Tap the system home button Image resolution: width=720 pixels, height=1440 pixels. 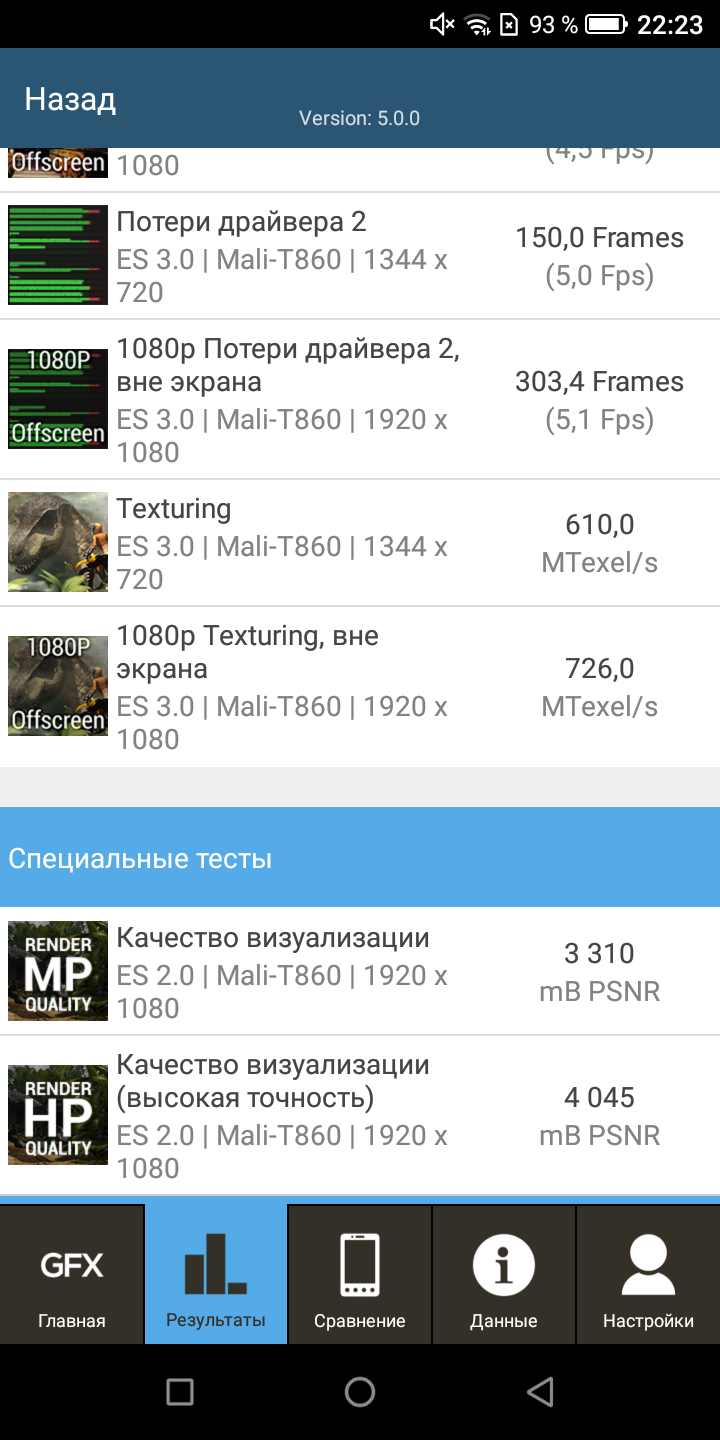pos(360,1391)
